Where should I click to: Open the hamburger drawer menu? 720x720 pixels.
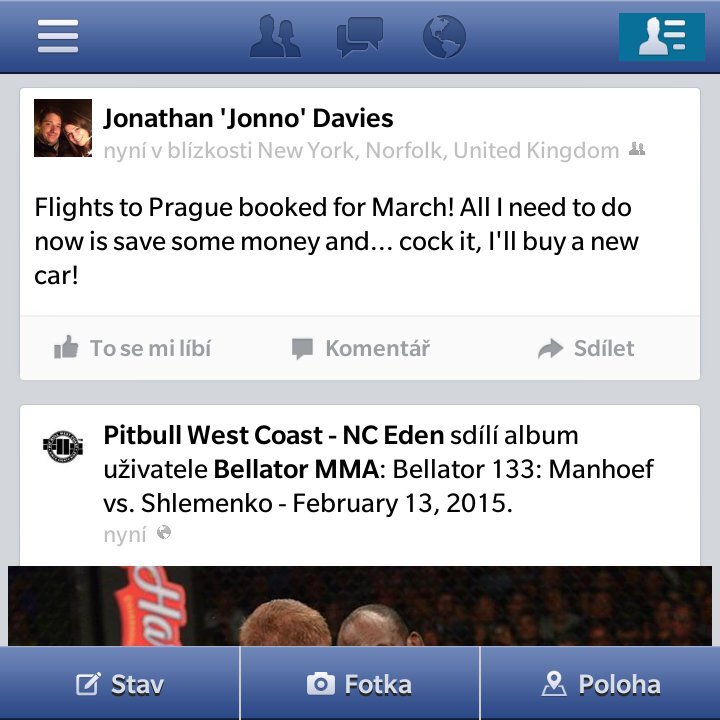pos(58,36)
